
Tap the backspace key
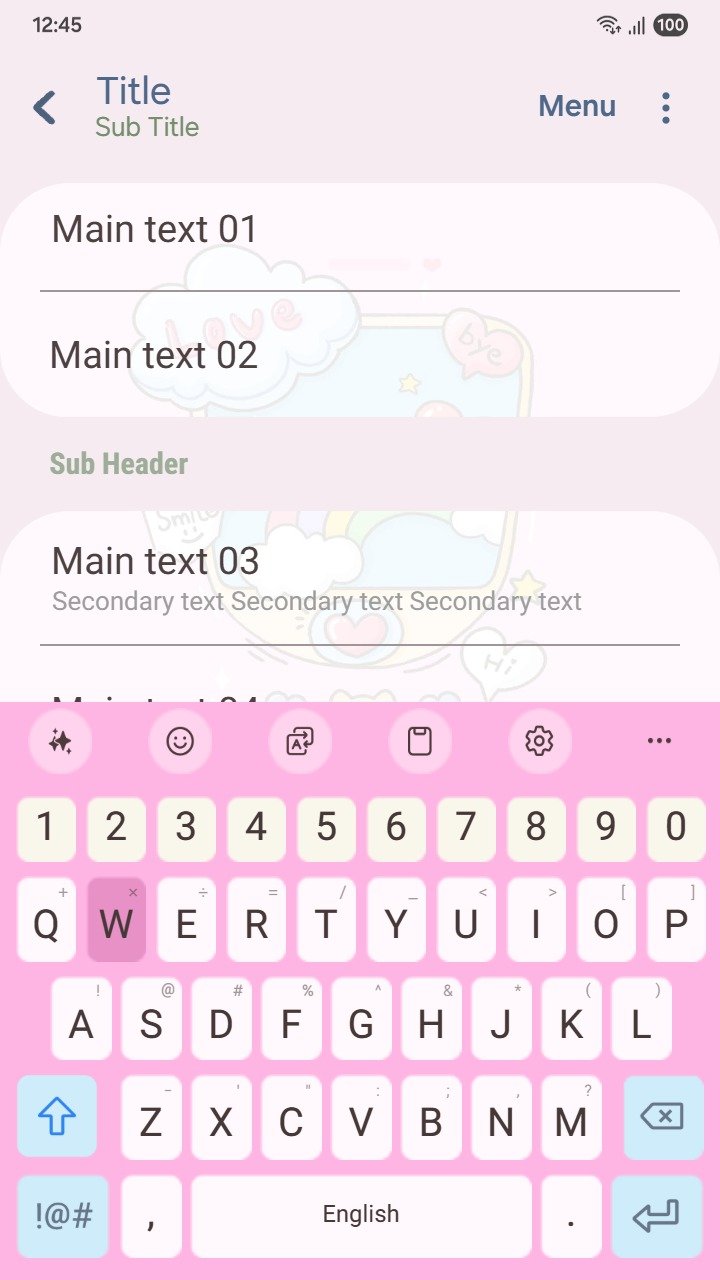(663, 1116)
